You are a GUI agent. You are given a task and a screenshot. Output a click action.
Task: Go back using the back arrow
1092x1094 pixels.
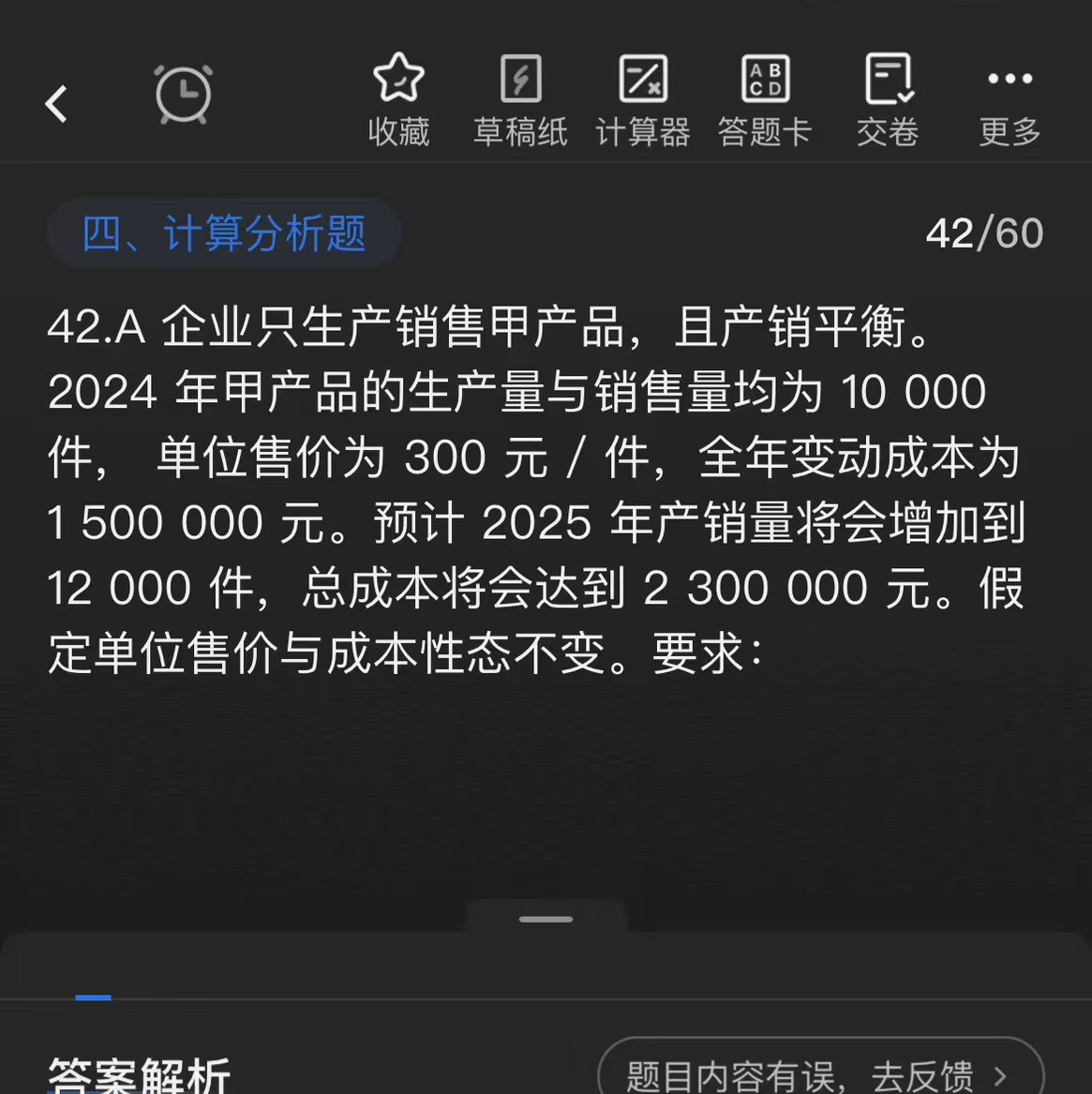pyautogui.click(x=56, y=103)
